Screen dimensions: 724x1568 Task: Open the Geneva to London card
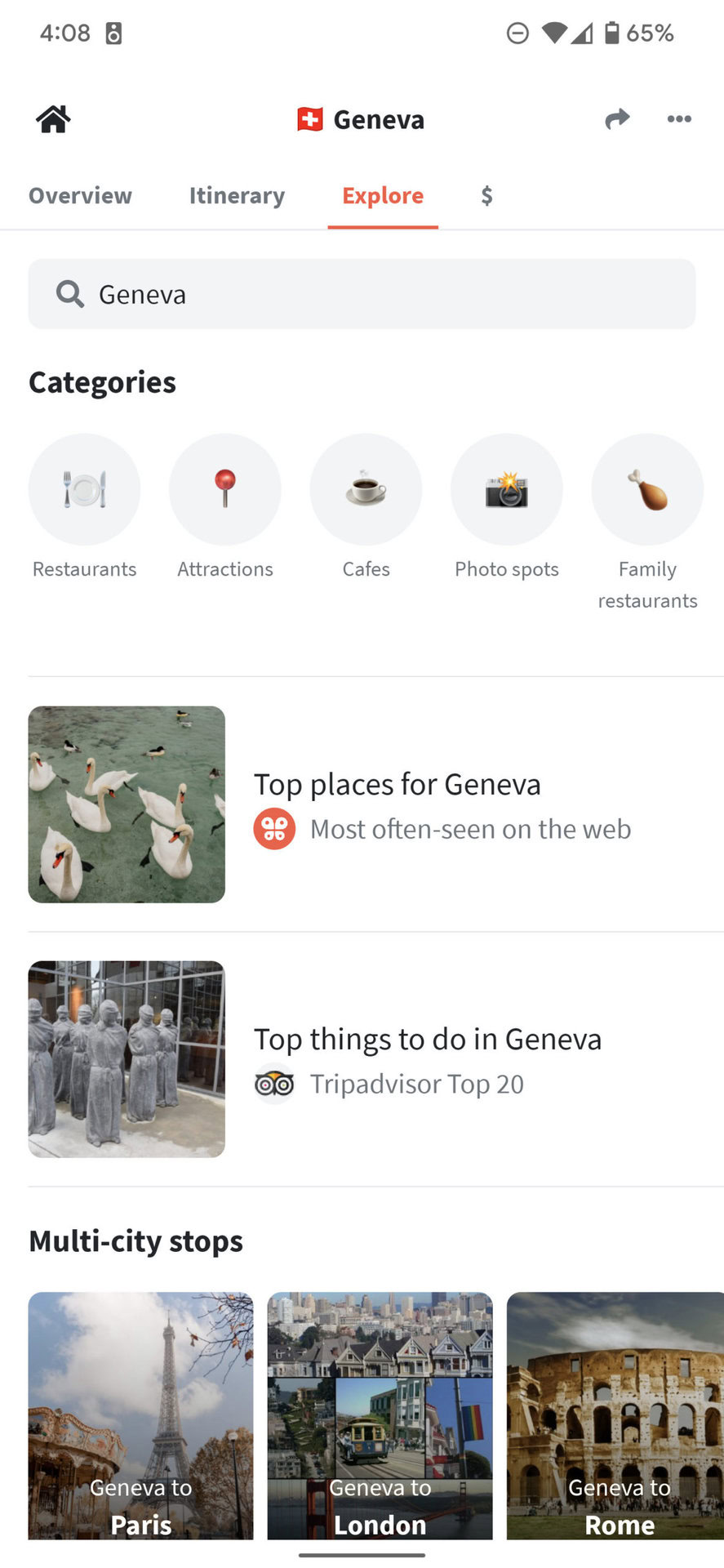[x=380, y=1415]
